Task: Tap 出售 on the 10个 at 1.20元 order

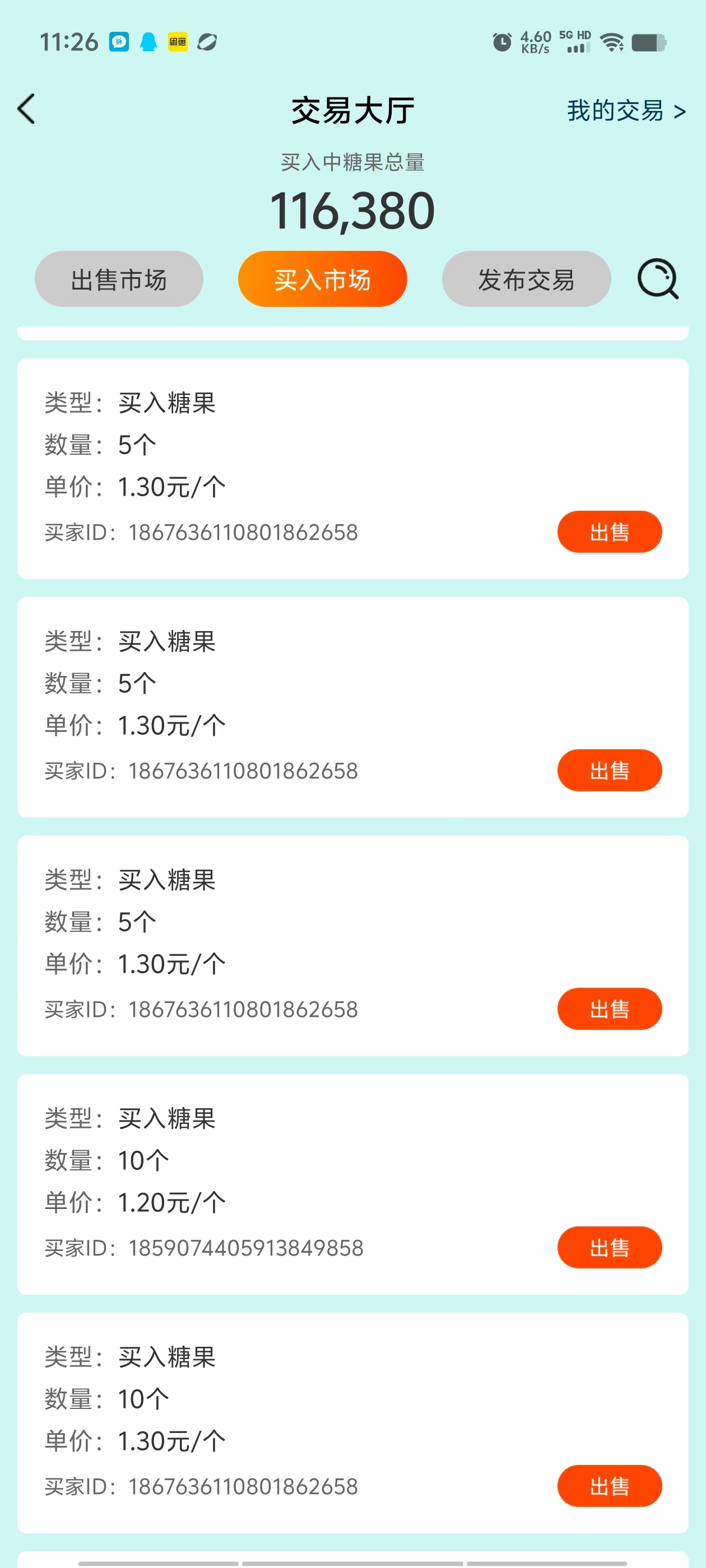Action: 609,1247
